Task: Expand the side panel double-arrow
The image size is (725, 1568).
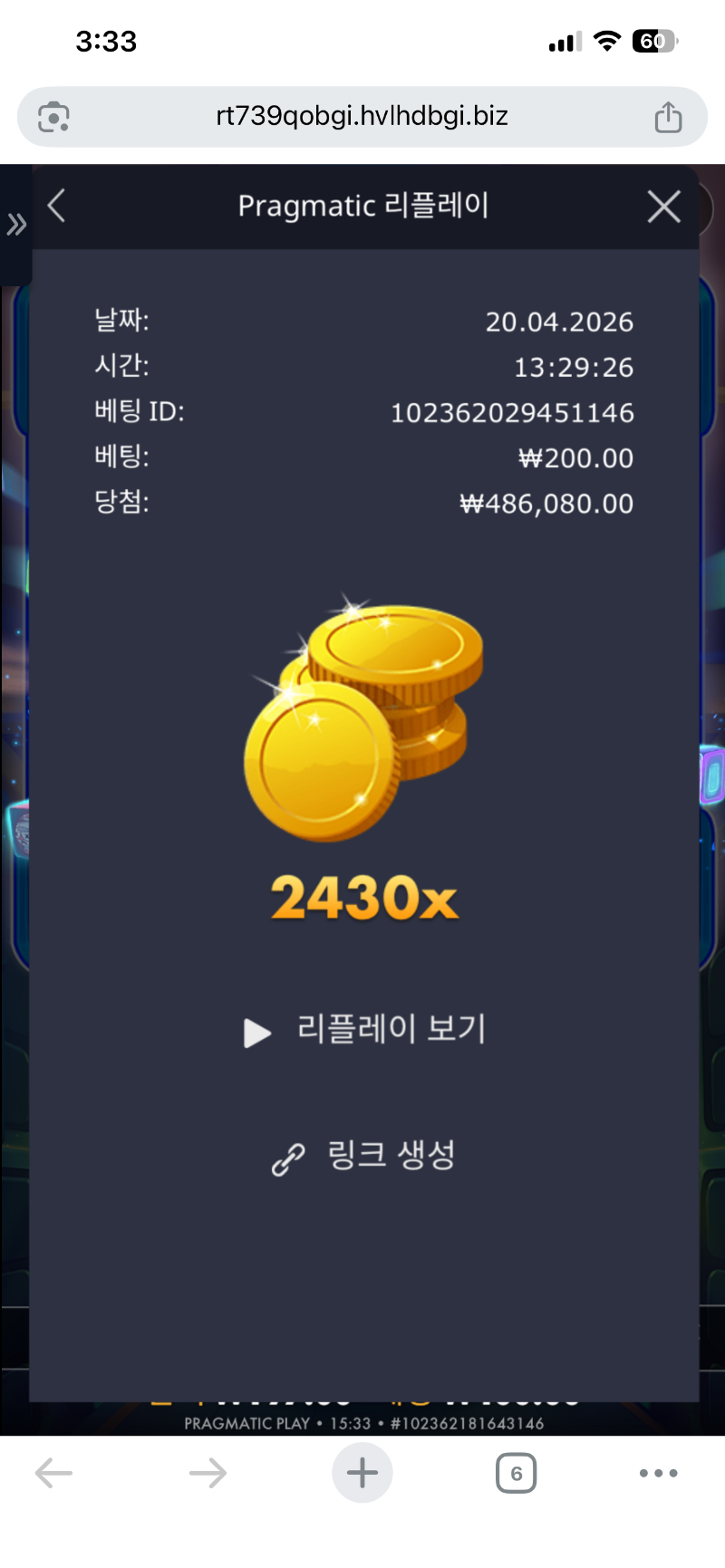Action: [16, 224]
